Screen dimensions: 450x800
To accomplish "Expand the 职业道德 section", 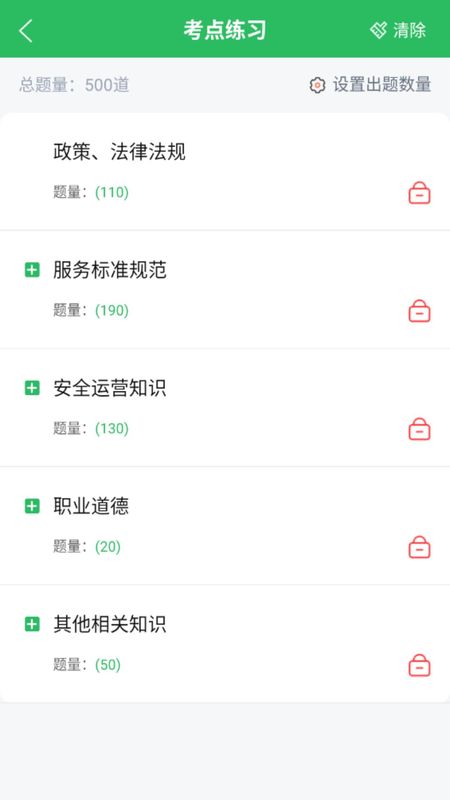I will click(x=32, y=506).
